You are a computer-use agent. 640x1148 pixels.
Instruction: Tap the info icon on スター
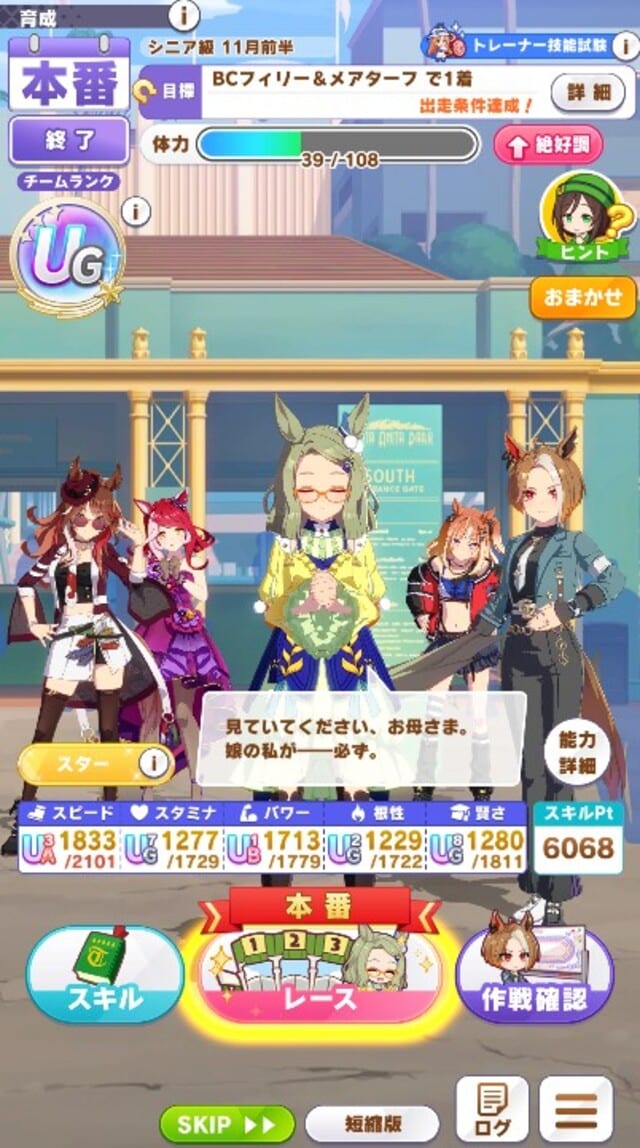tap(153, 764)
